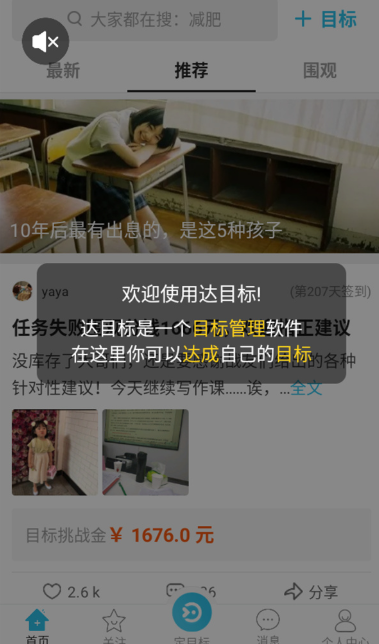Select the 推荐 tab
379x644 pixels.
(191, 71)
